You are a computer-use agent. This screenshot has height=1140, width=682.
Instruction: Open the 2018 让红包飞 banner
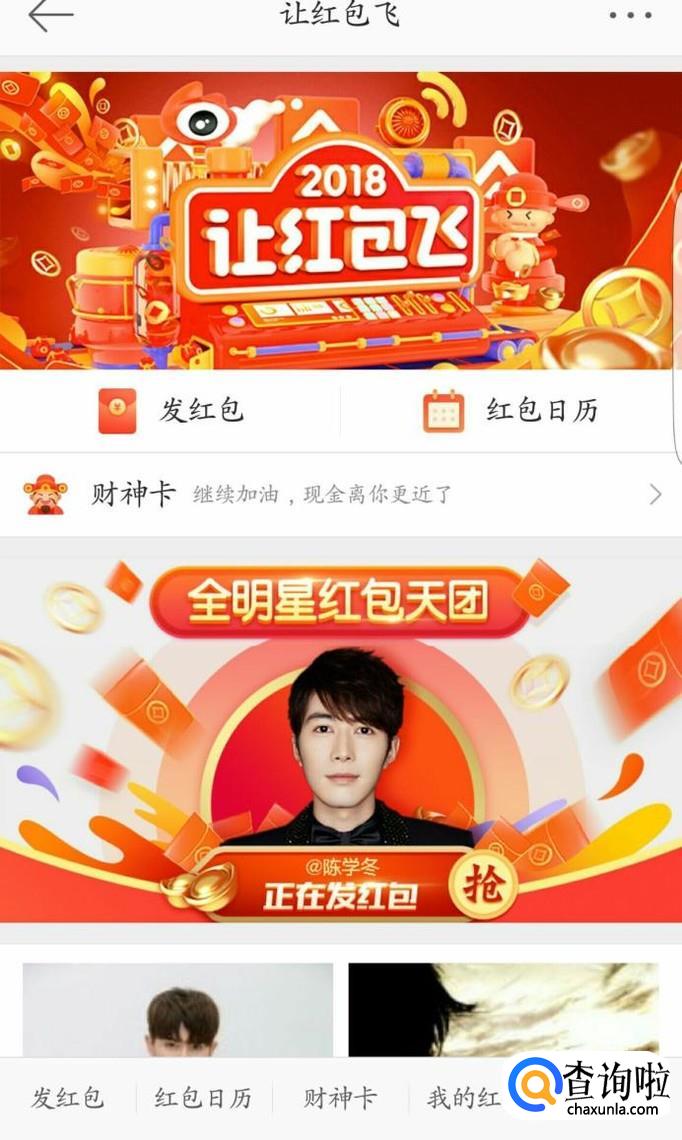341,220
